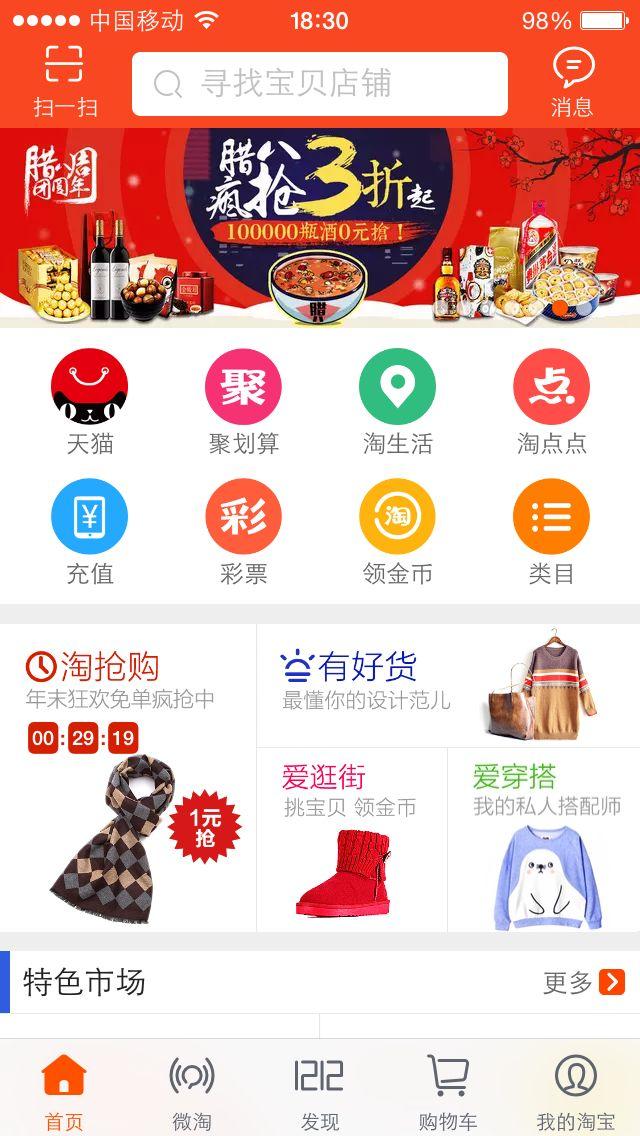Open 聚划算
This screenshot has height=1136, width=640.
[x=244, y=403]
